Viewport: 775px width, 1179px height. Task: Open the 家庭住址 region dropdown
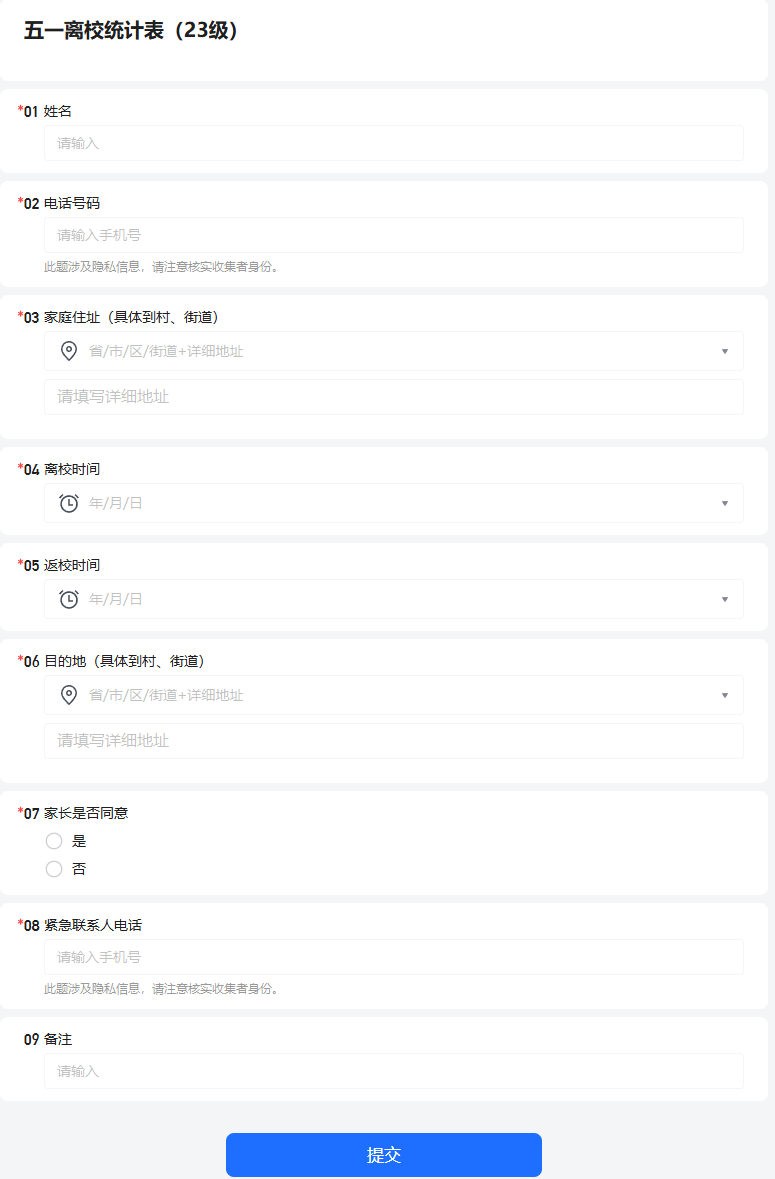point(393,351)
